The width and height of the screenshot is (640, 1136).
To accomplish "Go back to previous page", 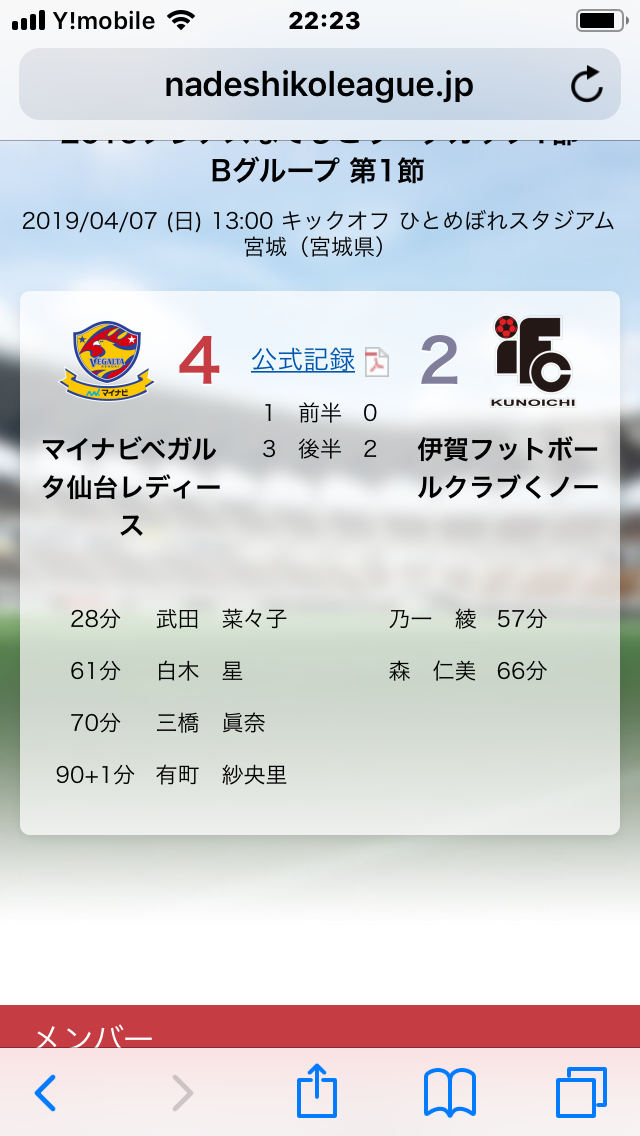I will click(x=45, y=1093).
